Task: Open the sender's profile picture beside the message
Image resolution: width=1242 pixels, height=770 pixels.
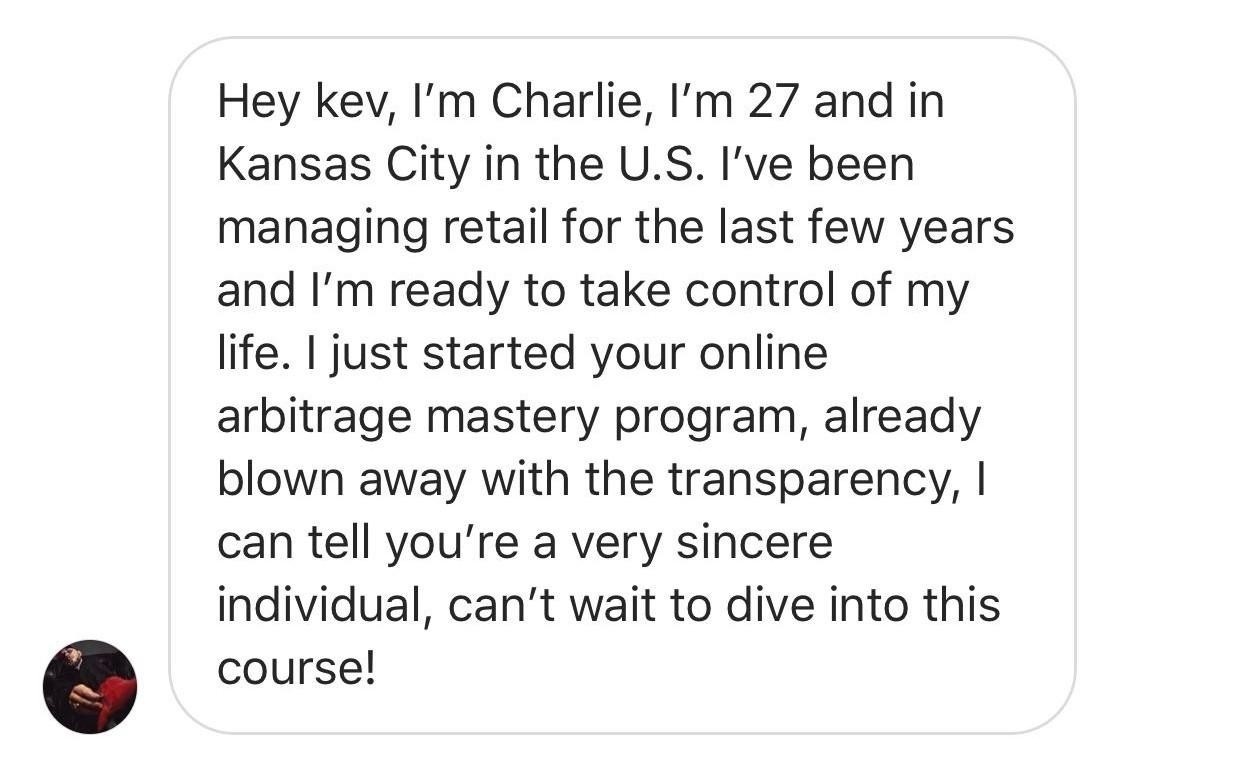Action: click(x=89, y=687)
